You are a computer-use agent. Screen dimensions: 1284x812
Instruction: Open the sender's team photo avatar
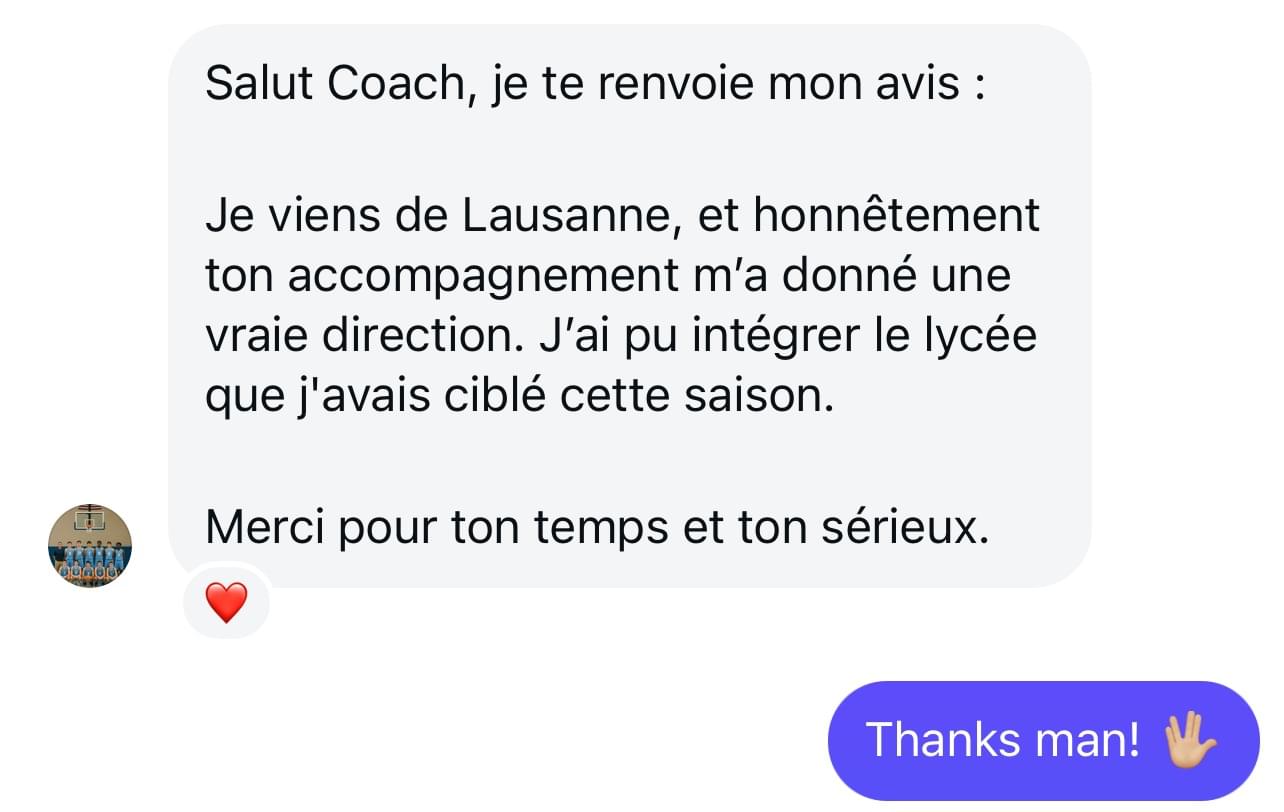click(x=90, y=545)
